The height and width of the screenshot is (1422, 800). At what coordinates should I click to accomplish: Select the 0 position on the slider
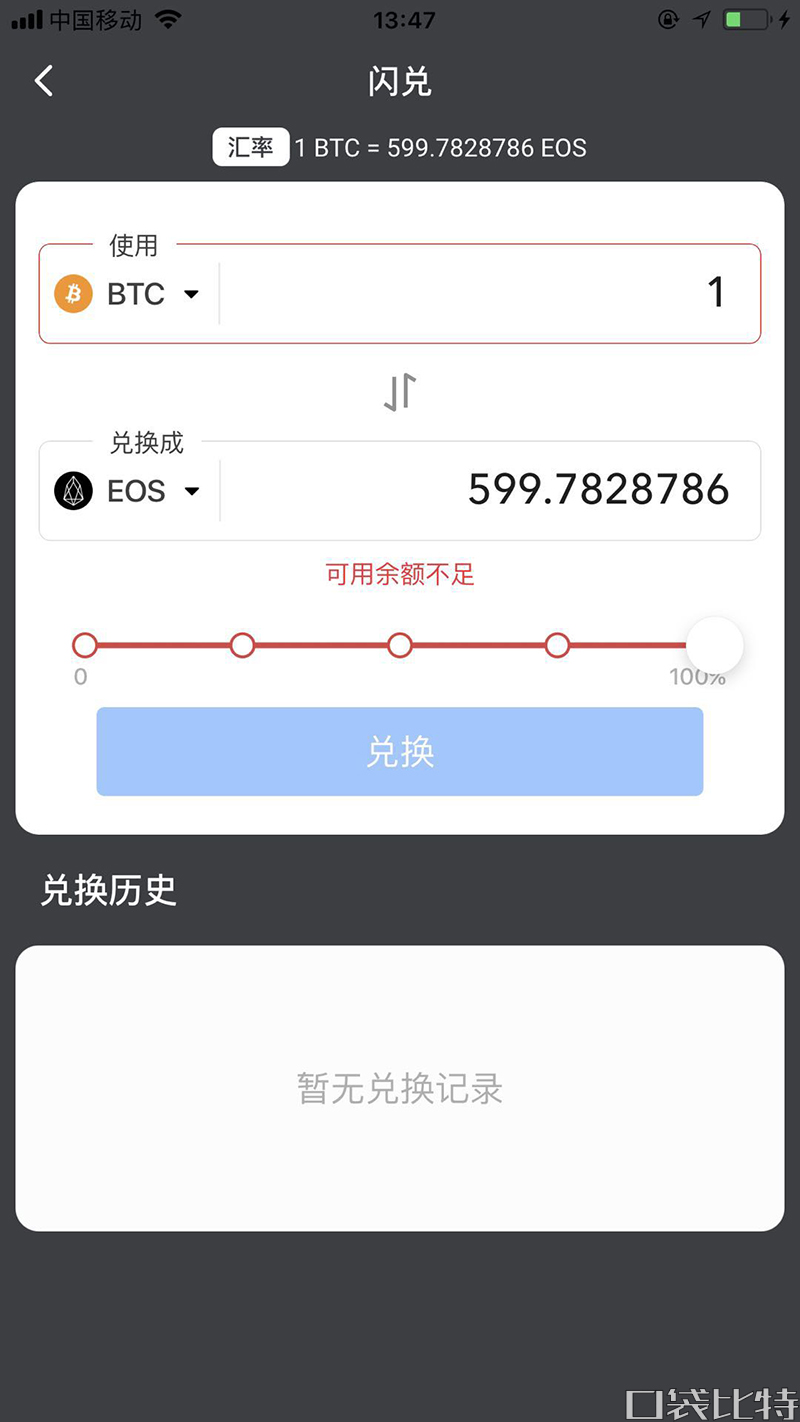[85, 645]
